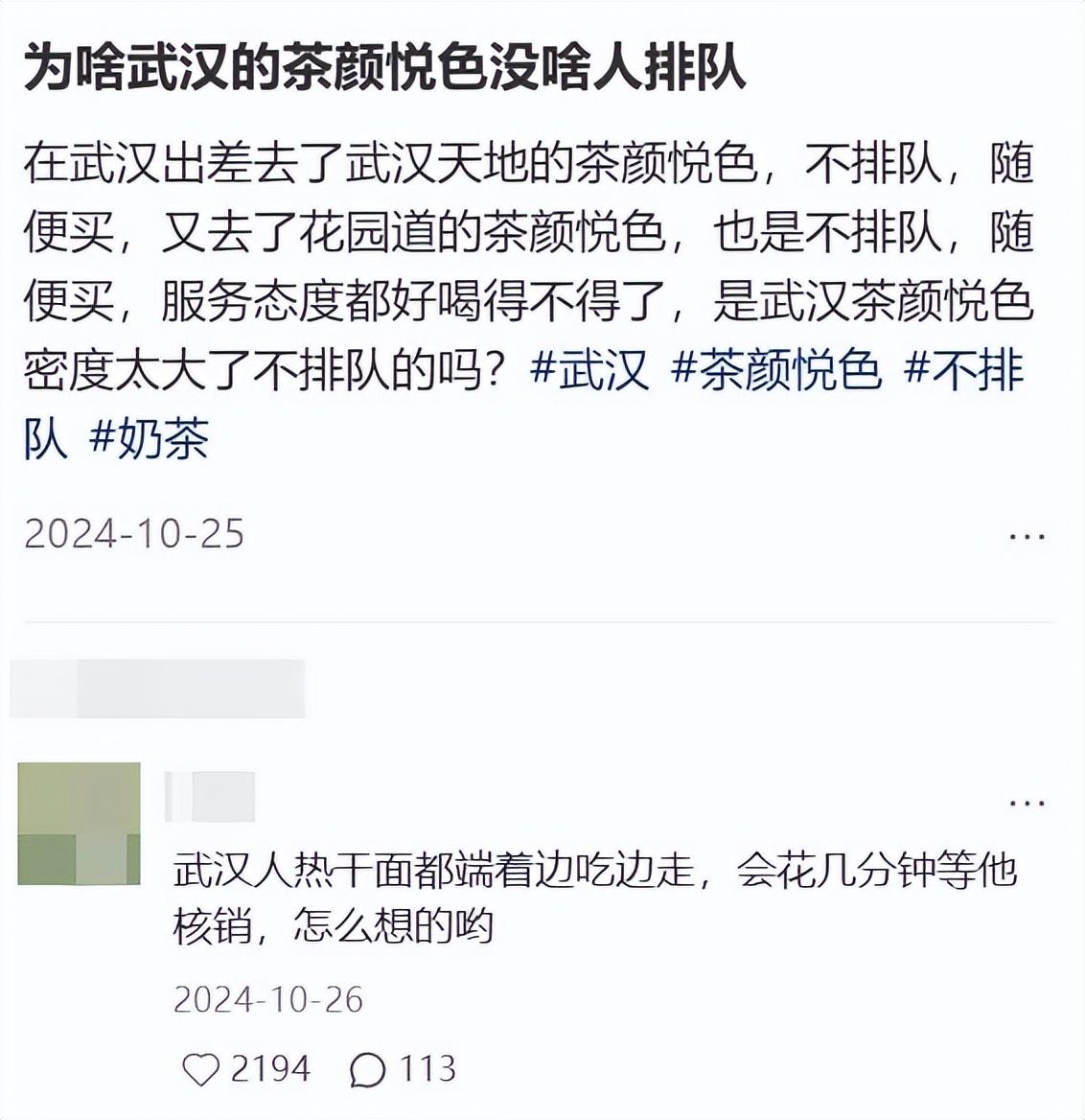This screenshot has height=1120, width=1085.
Task: Open the commenter's green avatar profile
Action: (x=80, y=824)
